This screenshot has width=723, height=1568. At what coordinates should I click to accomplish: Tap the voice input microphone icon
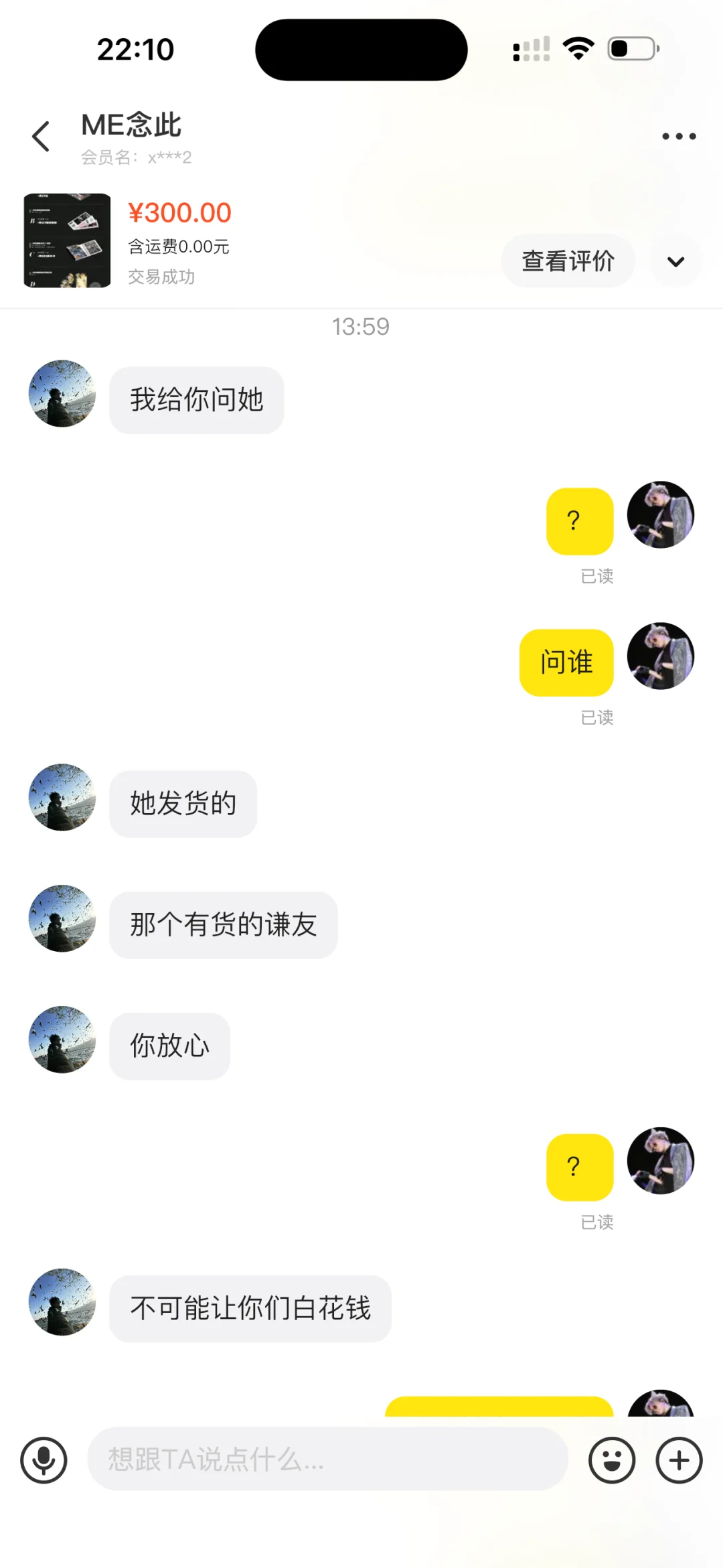click(x=44, y=1460)
